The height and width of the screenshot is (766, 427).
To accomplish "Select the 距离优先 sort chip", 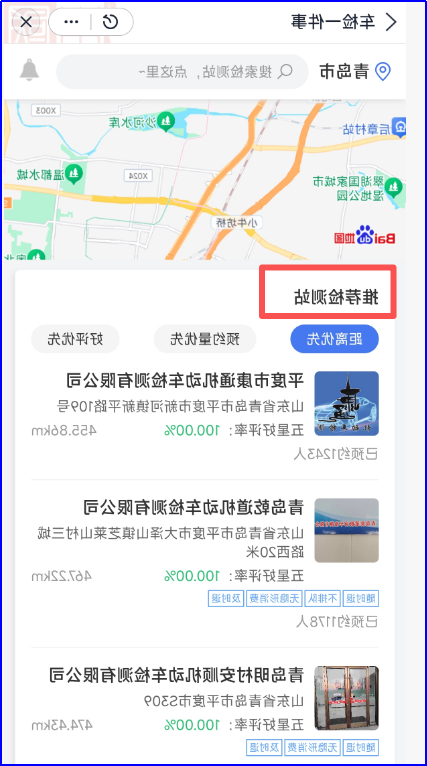I will pos(335,339).
